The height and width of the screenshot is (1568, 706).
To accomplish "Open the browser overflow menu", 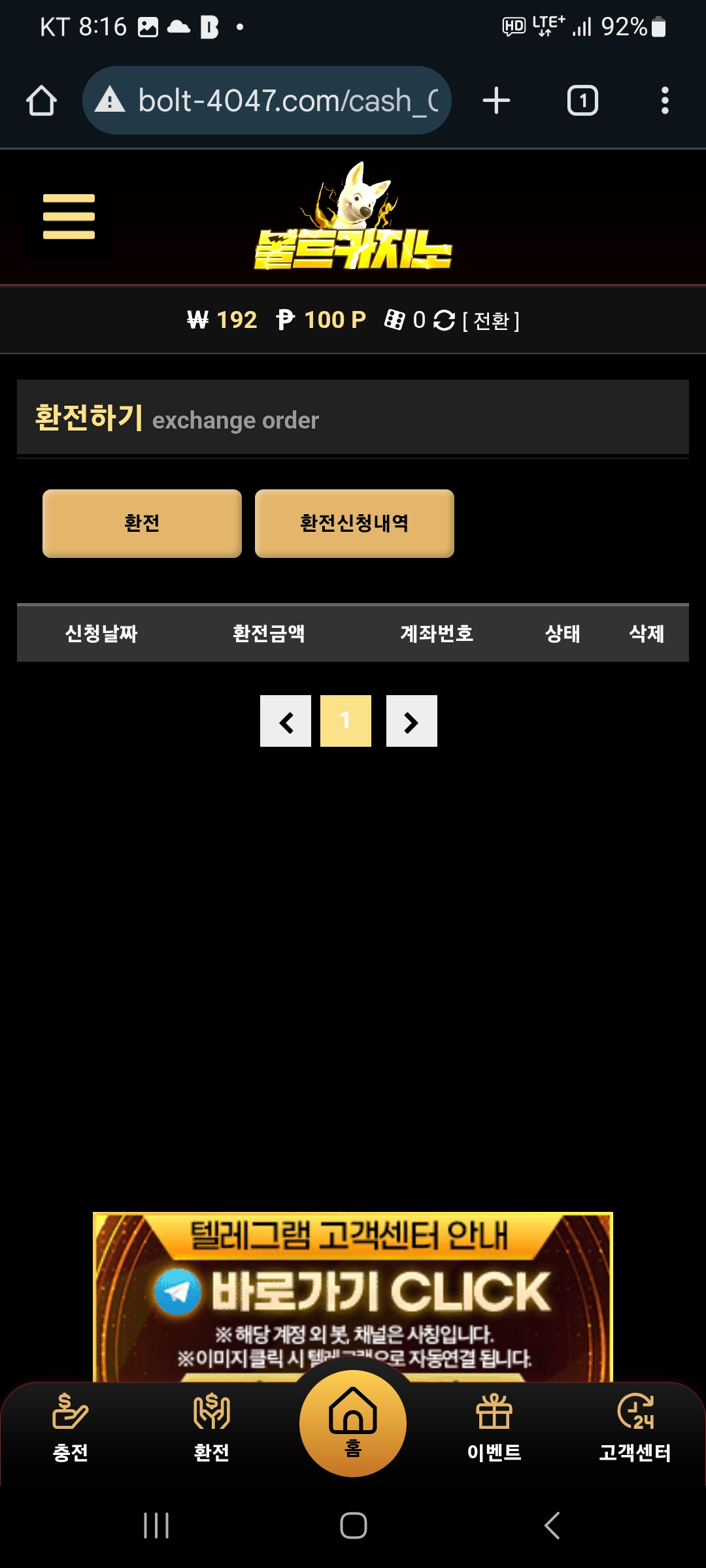I will 664,101.
